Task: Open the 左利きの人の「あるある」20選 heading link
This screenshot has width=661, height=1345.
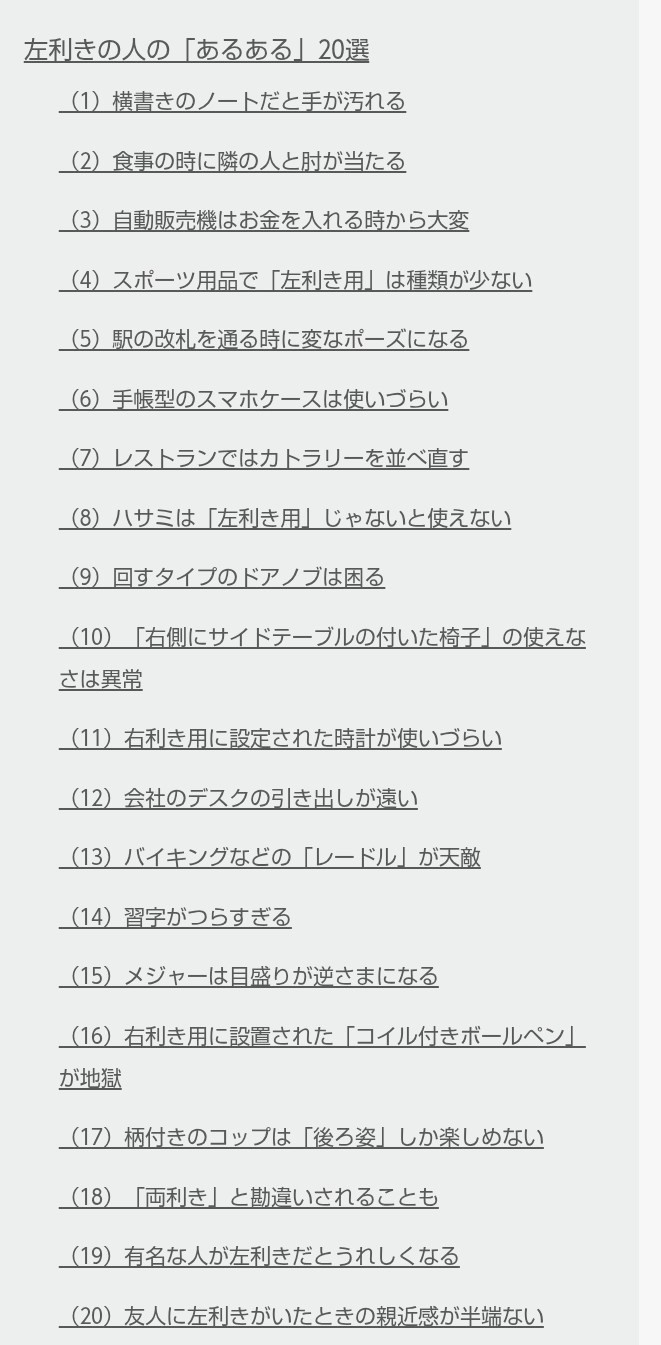Action: coord(196,50)
